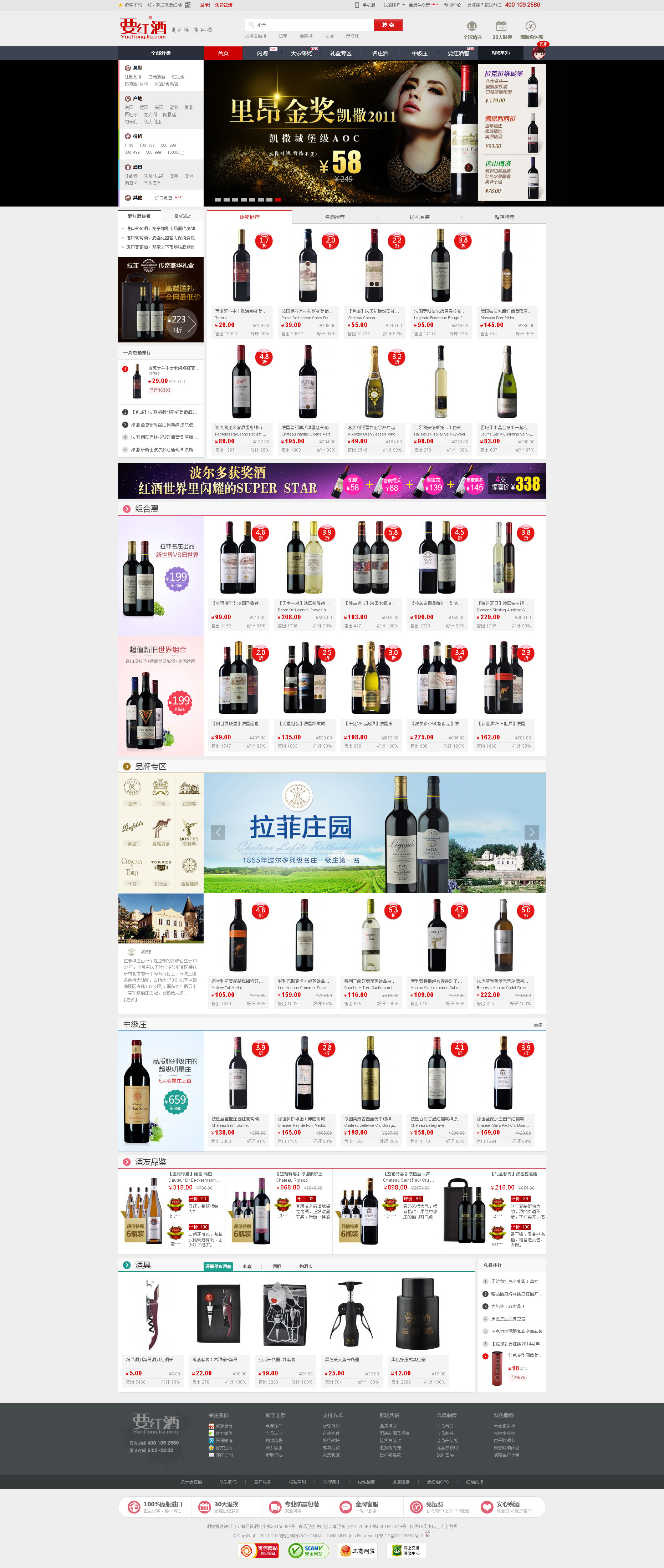664x1568 pixels.
Task: Open the 登录 login link
Action: click(x=204, y=5)
